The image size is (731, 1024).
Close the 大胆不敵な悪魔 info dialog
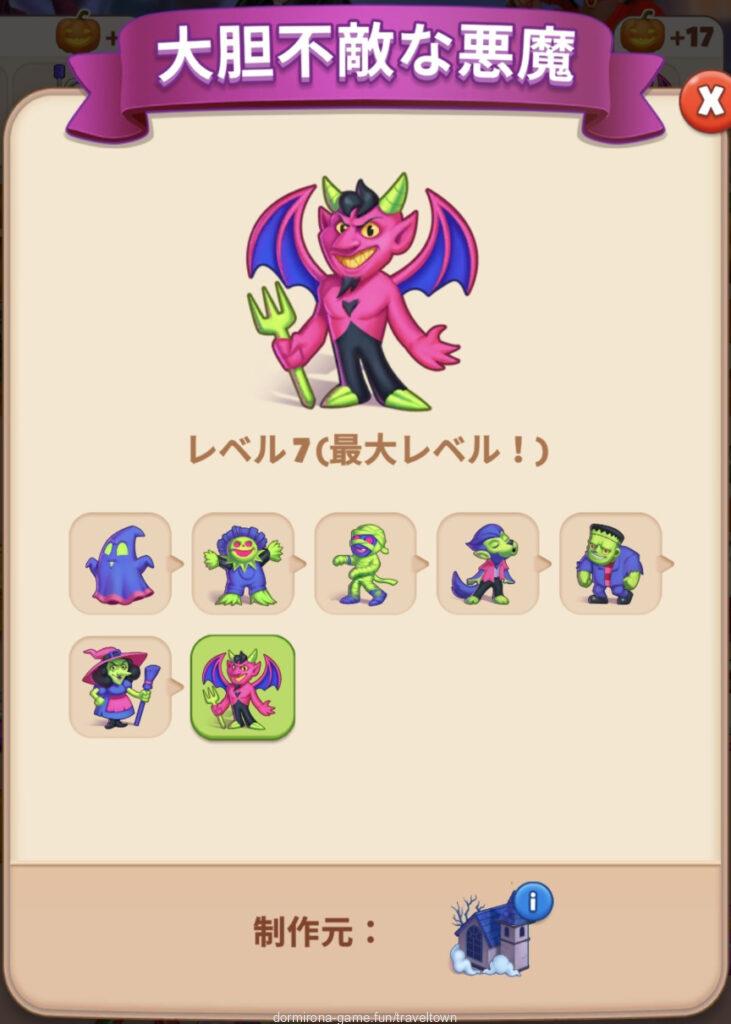pos(709,102)
